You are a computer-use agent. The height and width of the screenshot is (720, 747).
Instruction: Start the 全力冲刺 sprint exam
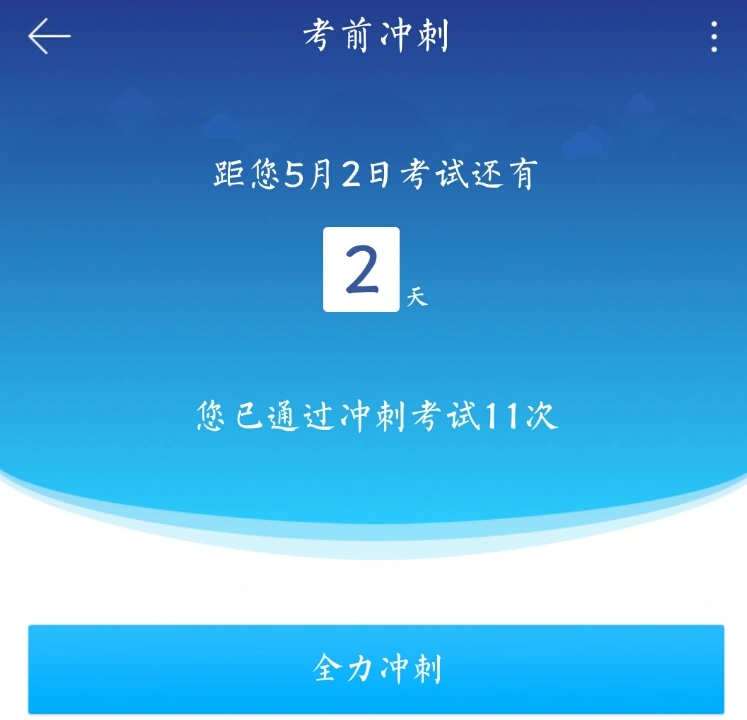tap(375, 669)
